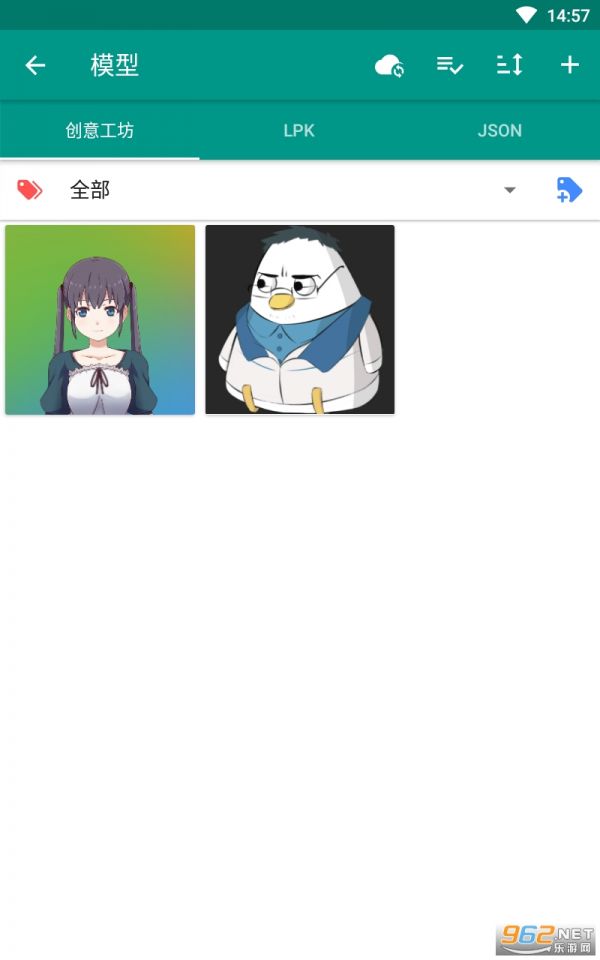Add a new model with plus icon
This screenshot has width=600, height=960.
[569, 66]
